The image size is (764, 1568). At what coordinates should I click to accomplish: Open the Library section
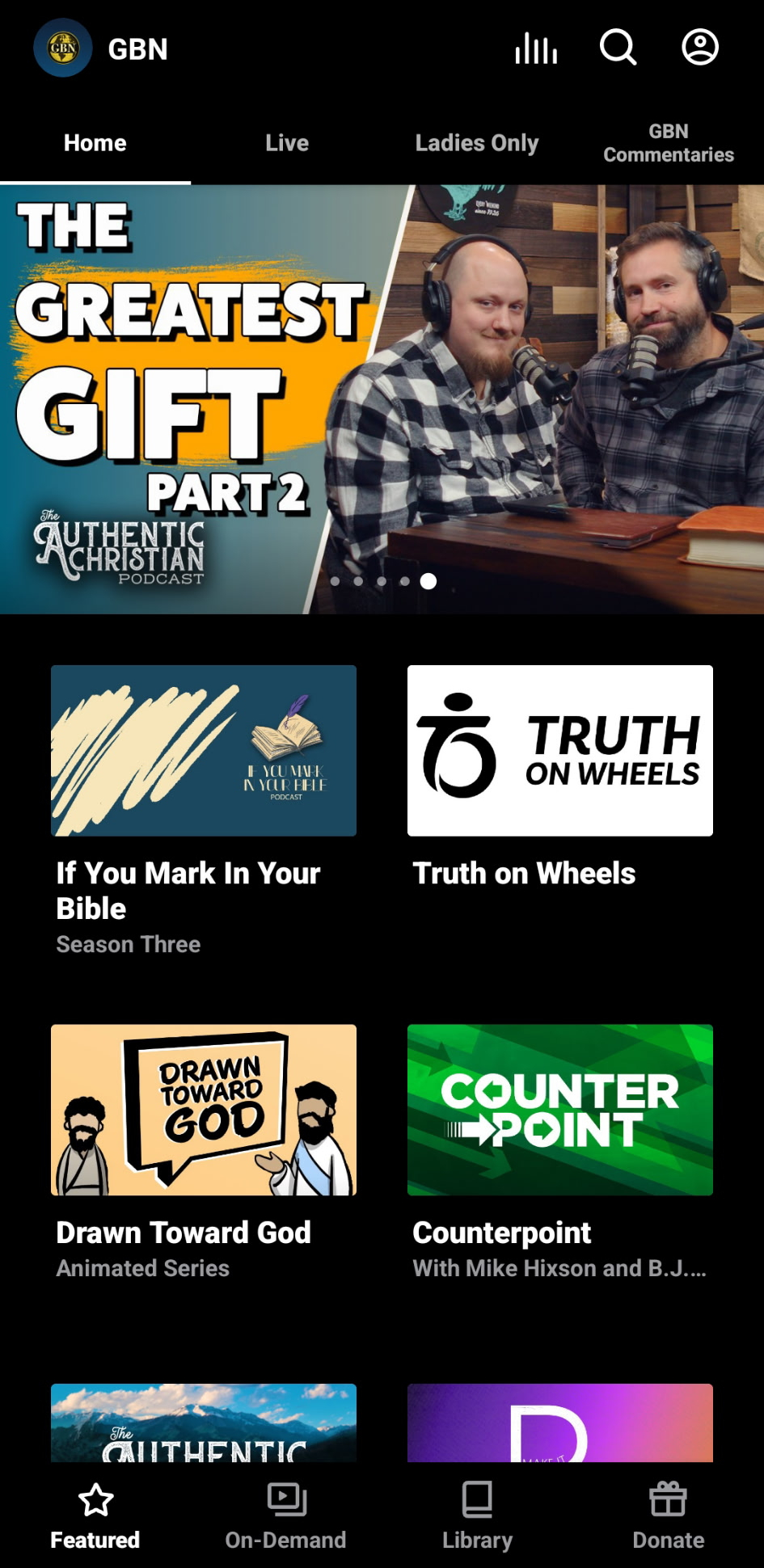[477, 1516]
